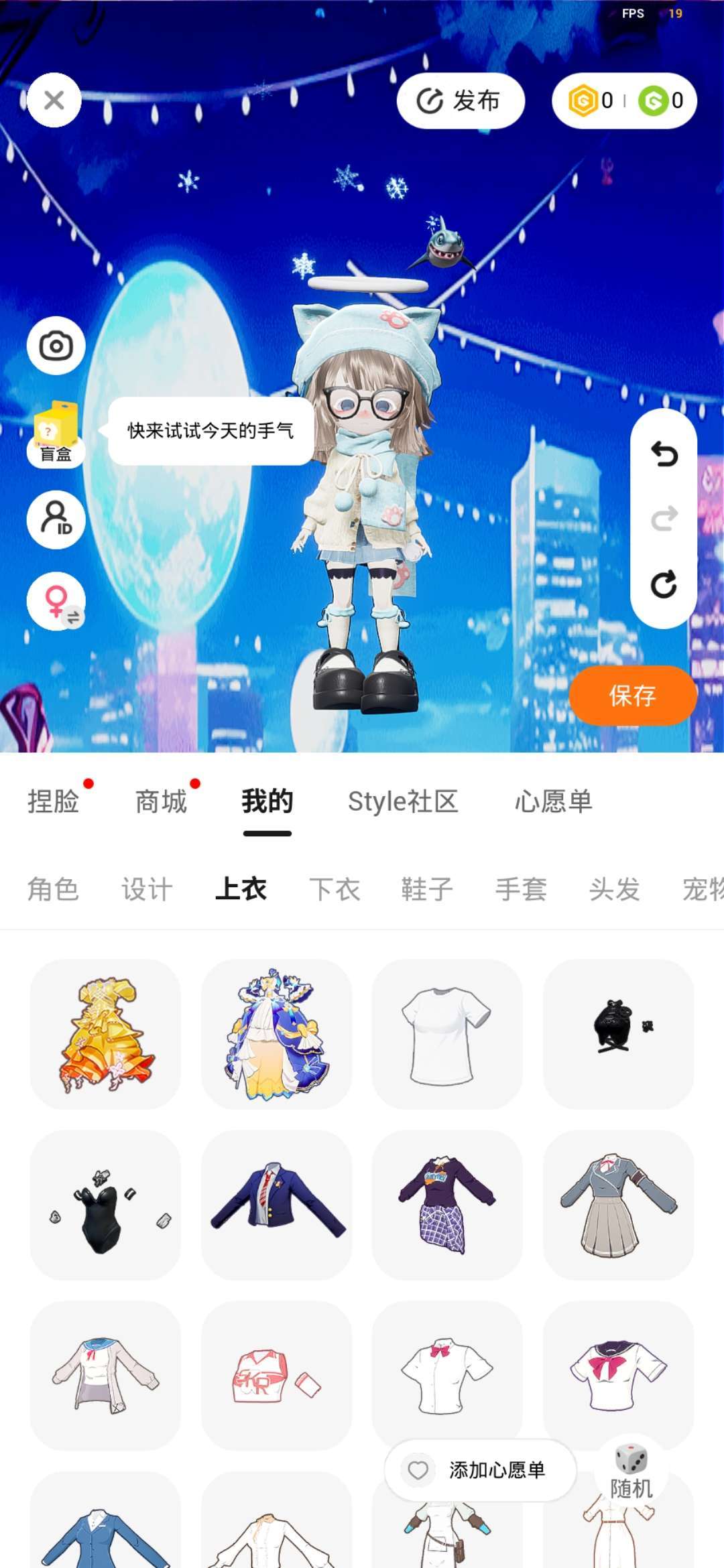724x1568 pixels.
Task: Select the 头发 category
Action: [x=614, y=889]
